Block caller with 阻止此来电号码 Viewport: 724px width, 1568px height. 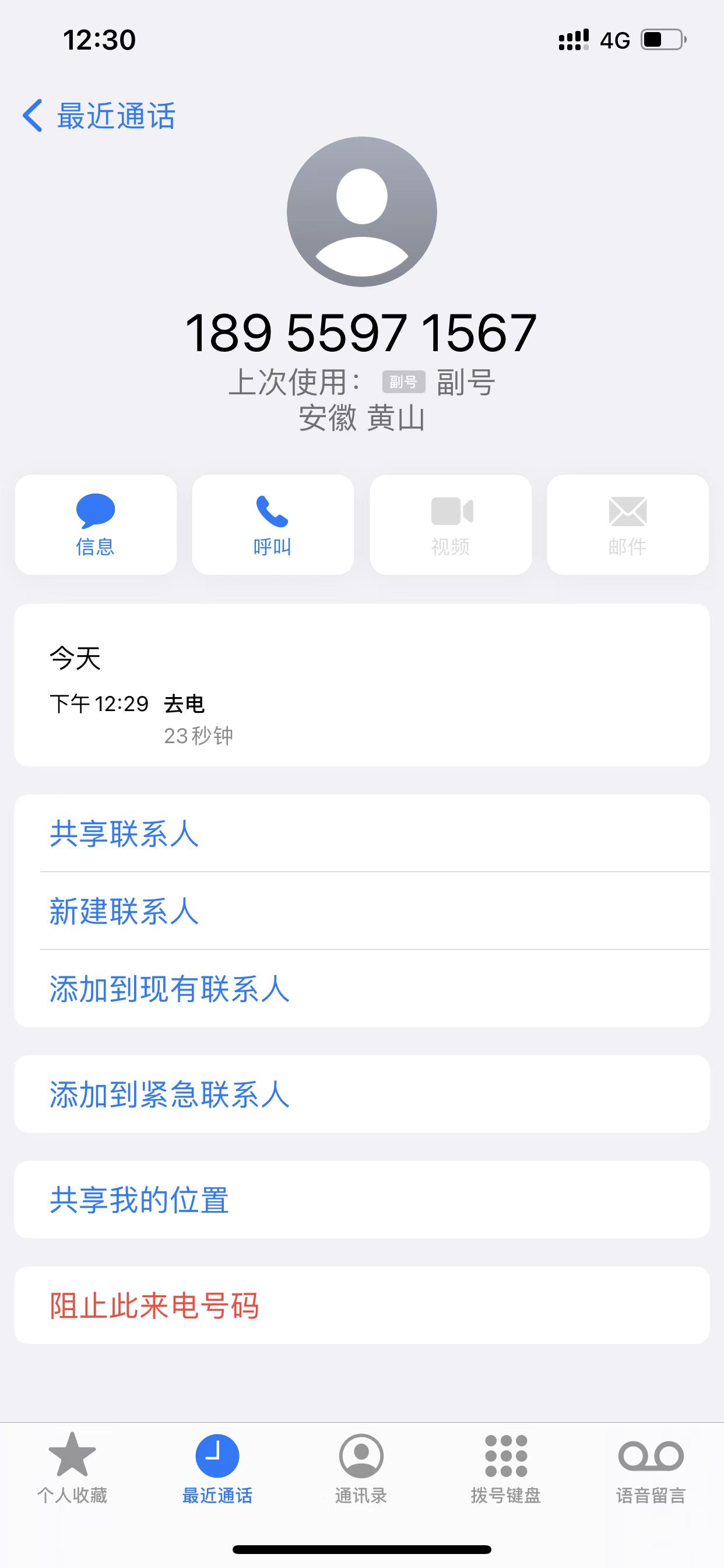click(x=362, y=1305)
